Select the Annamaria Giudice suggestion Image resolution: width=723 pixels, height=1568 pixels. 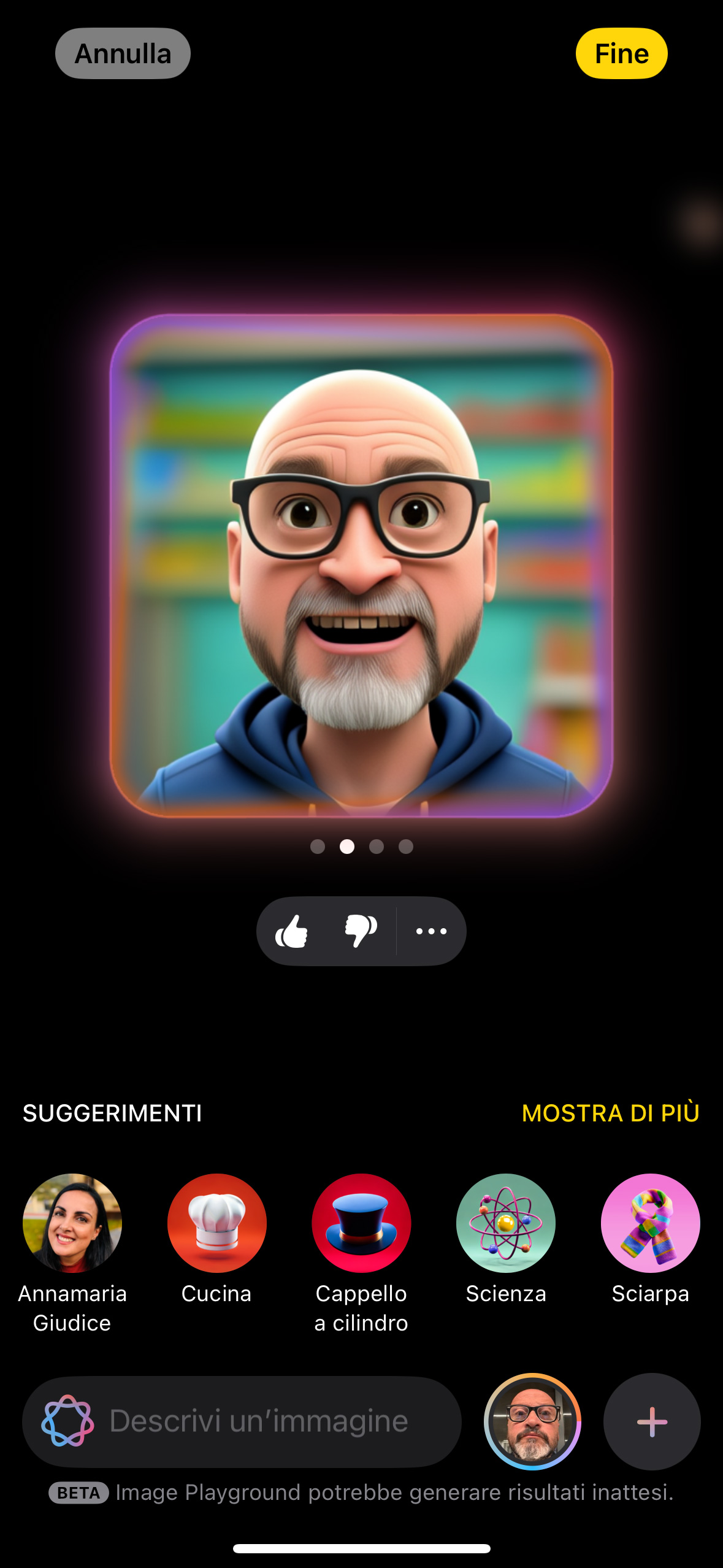coord(72,1223)
